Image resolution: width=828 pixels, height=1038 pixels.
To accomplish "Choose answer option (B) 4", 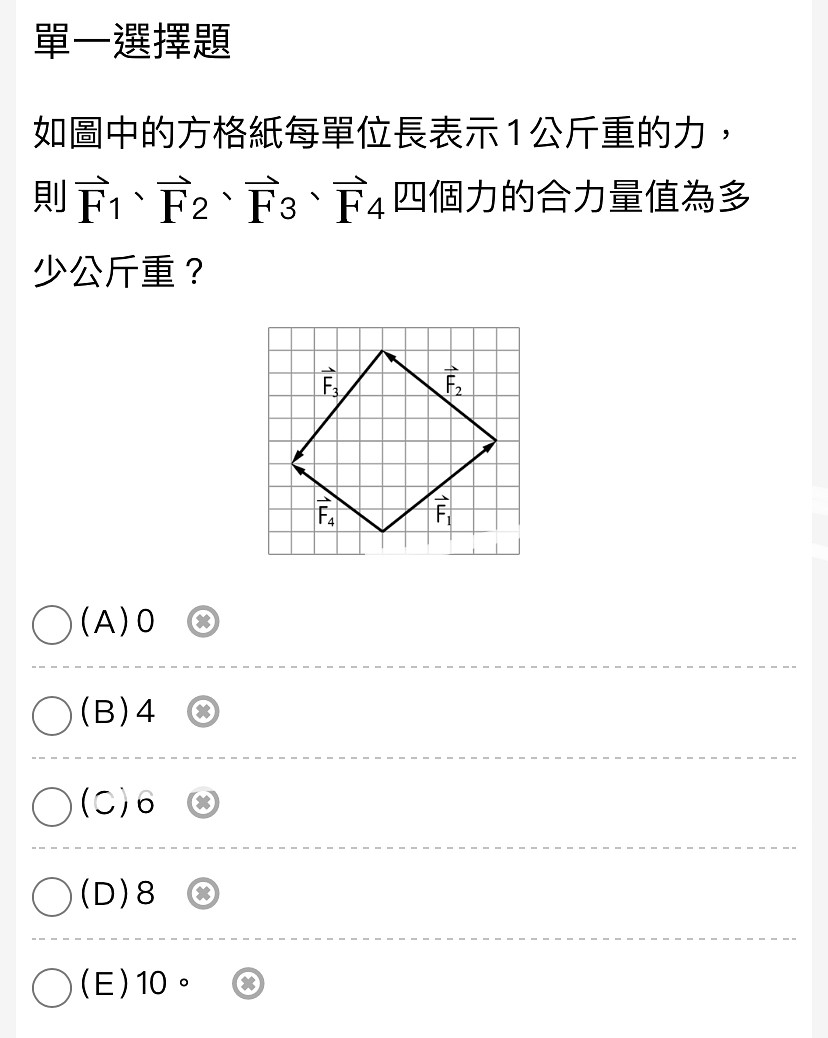I will tap(52, 714).
